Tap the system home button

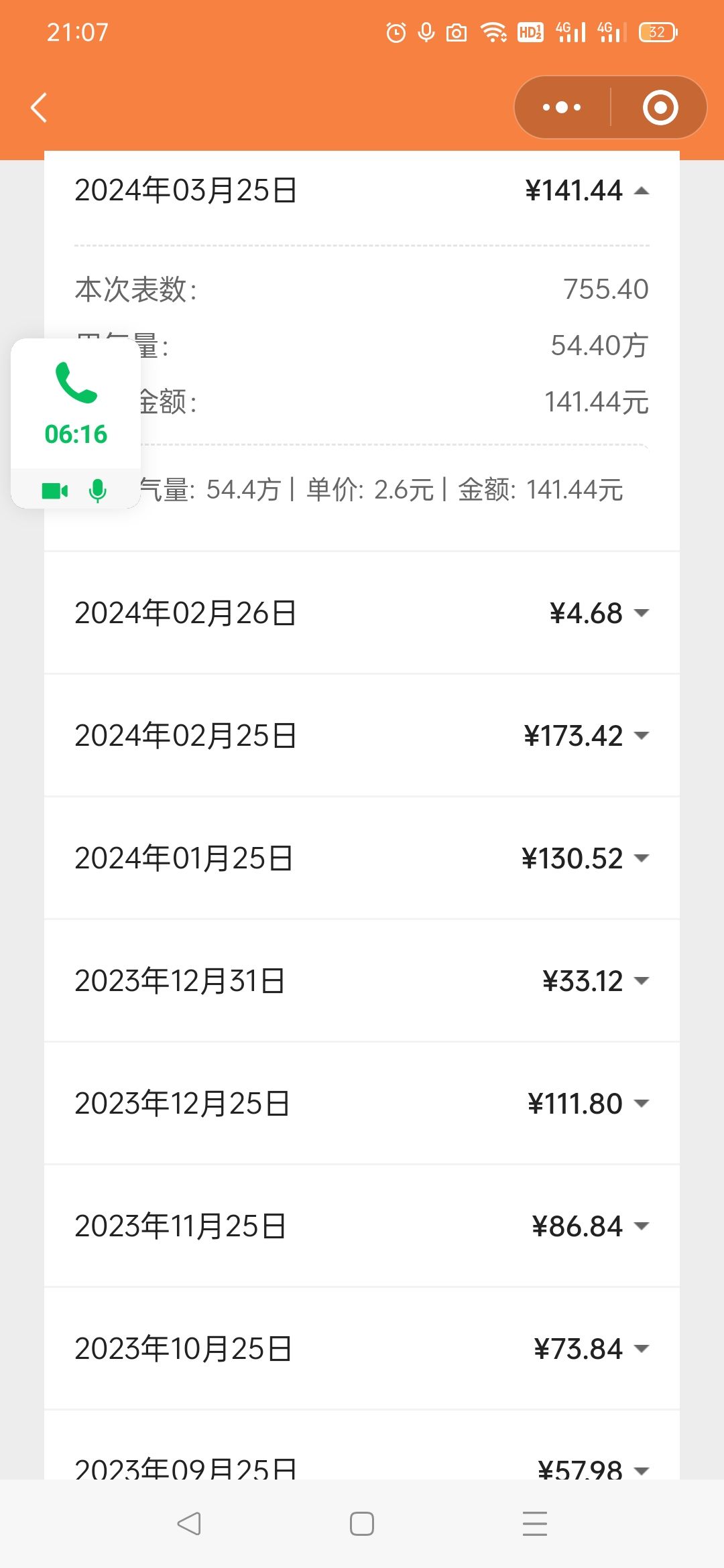(362, 1524)
